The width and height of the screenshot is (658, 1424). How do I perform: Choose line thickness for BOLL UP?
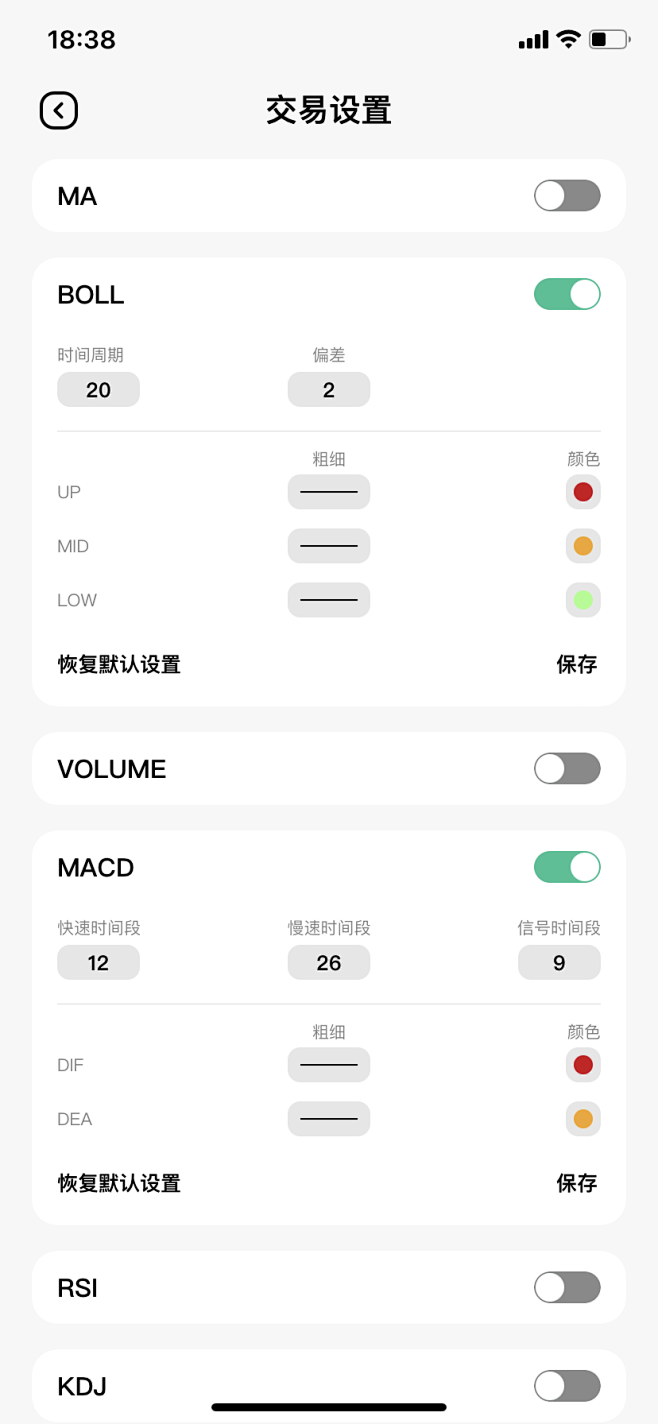(x=329, y=492)
